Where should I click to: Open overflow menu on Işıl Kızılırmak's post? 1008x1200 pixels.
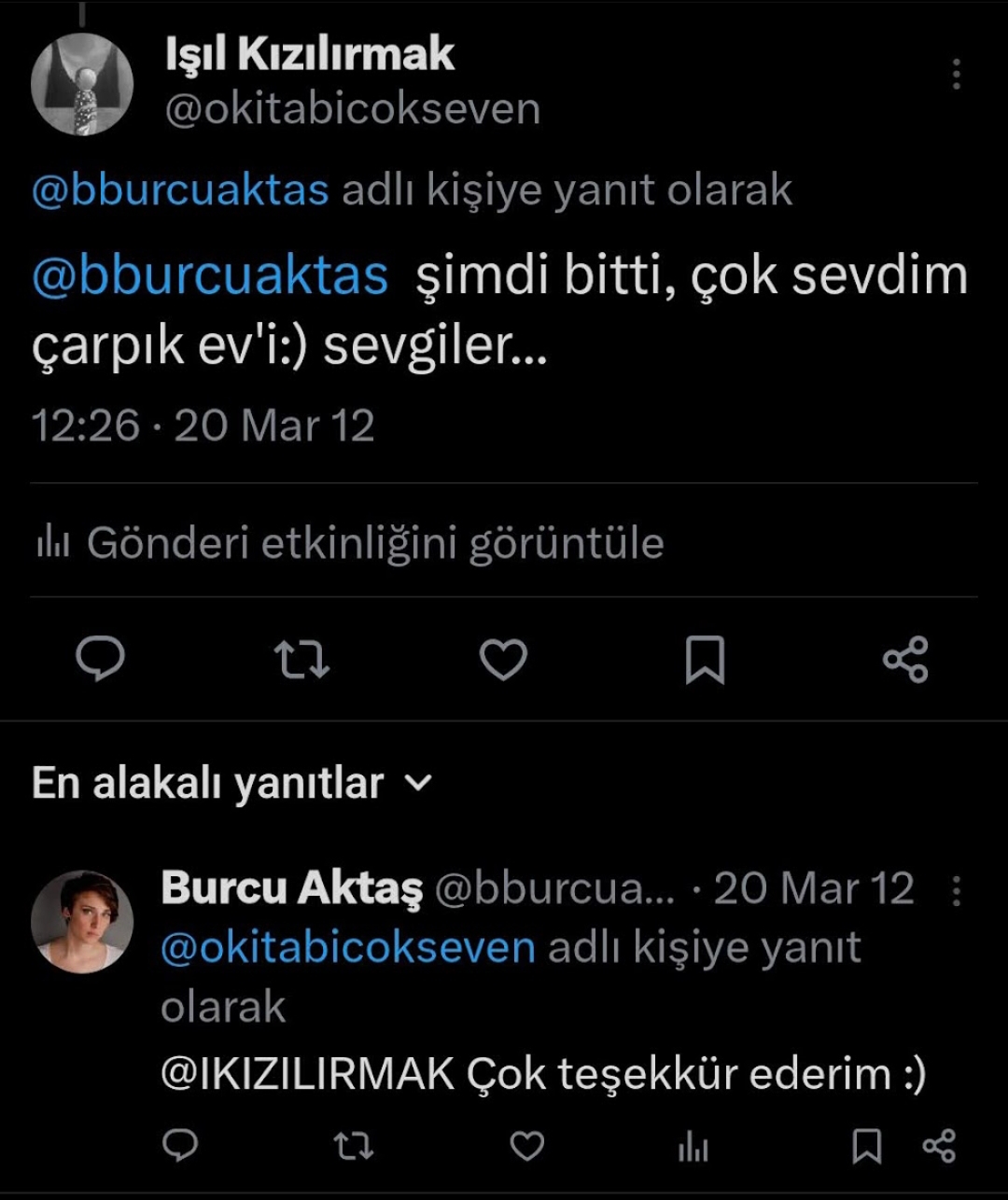[x=956, y=75]
